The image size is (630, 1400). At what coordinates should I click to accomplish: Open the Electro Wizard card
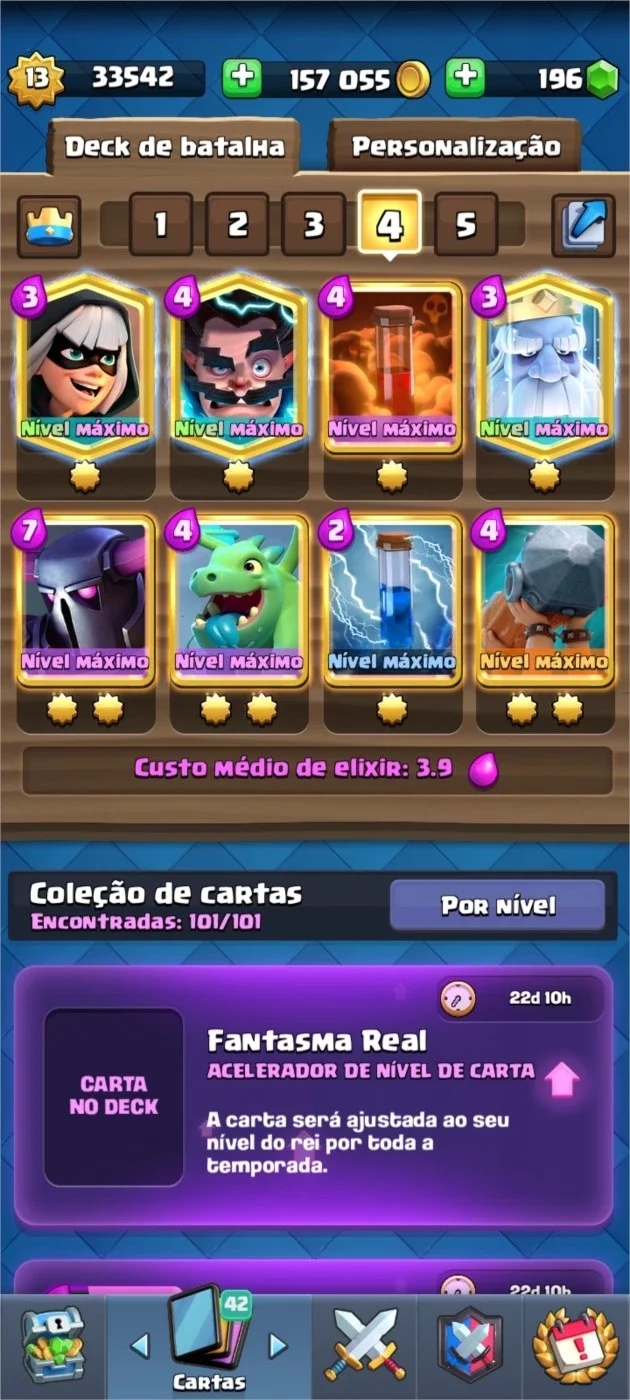[x=238, y=366]
